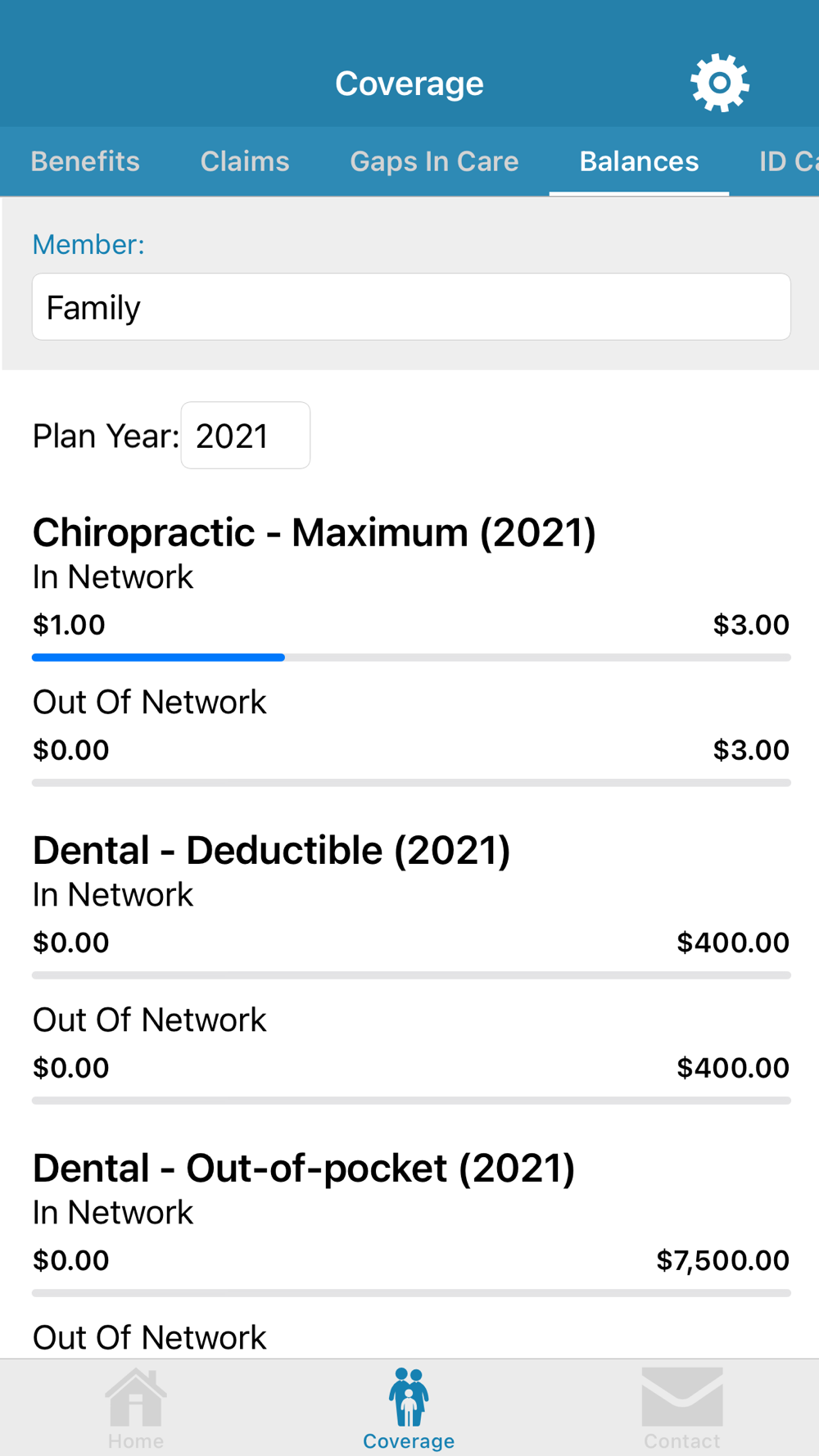Open the settings gear icon

719,83
